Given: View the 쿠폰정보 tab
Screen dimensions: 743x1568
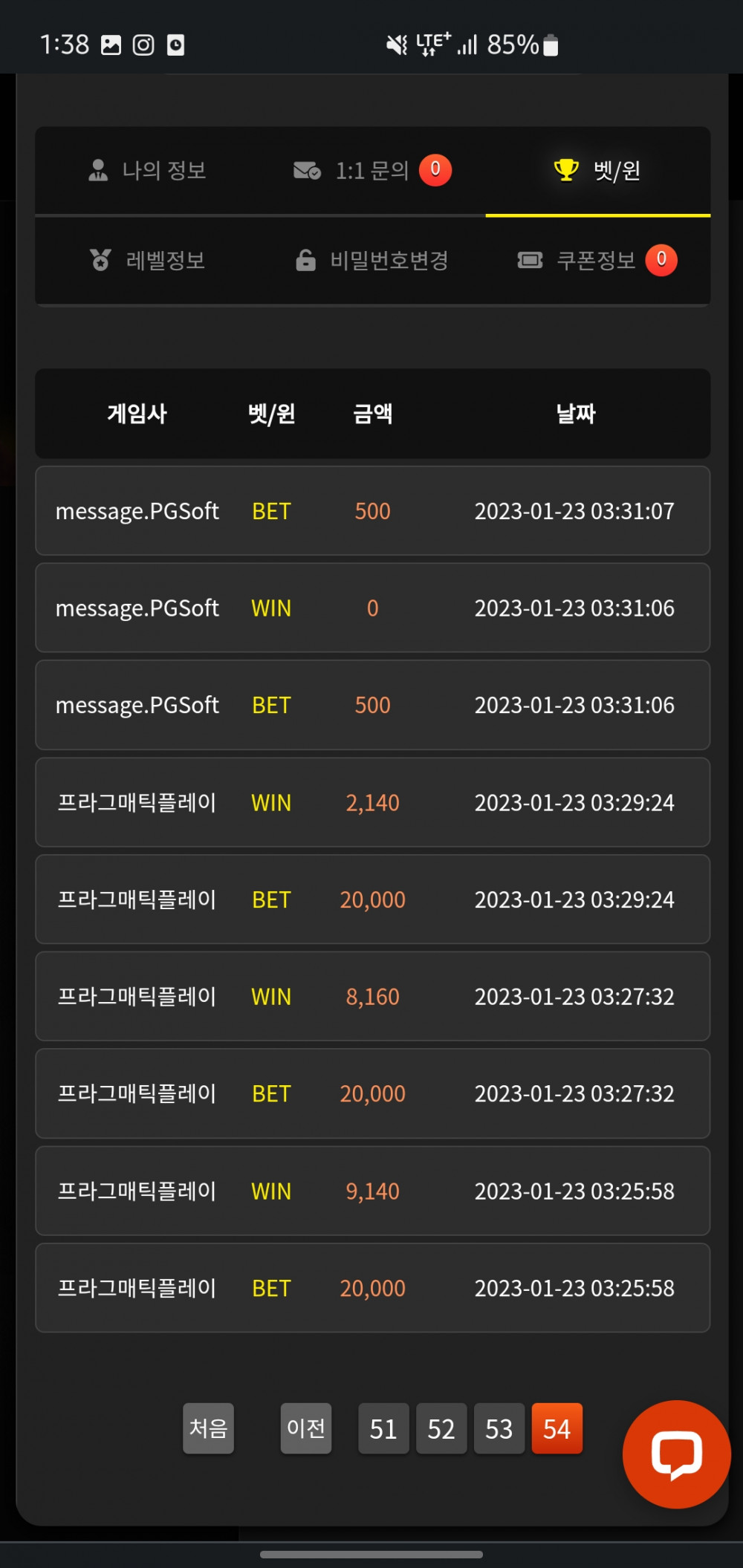Looking at the screenshot, I should pos(597,261).
